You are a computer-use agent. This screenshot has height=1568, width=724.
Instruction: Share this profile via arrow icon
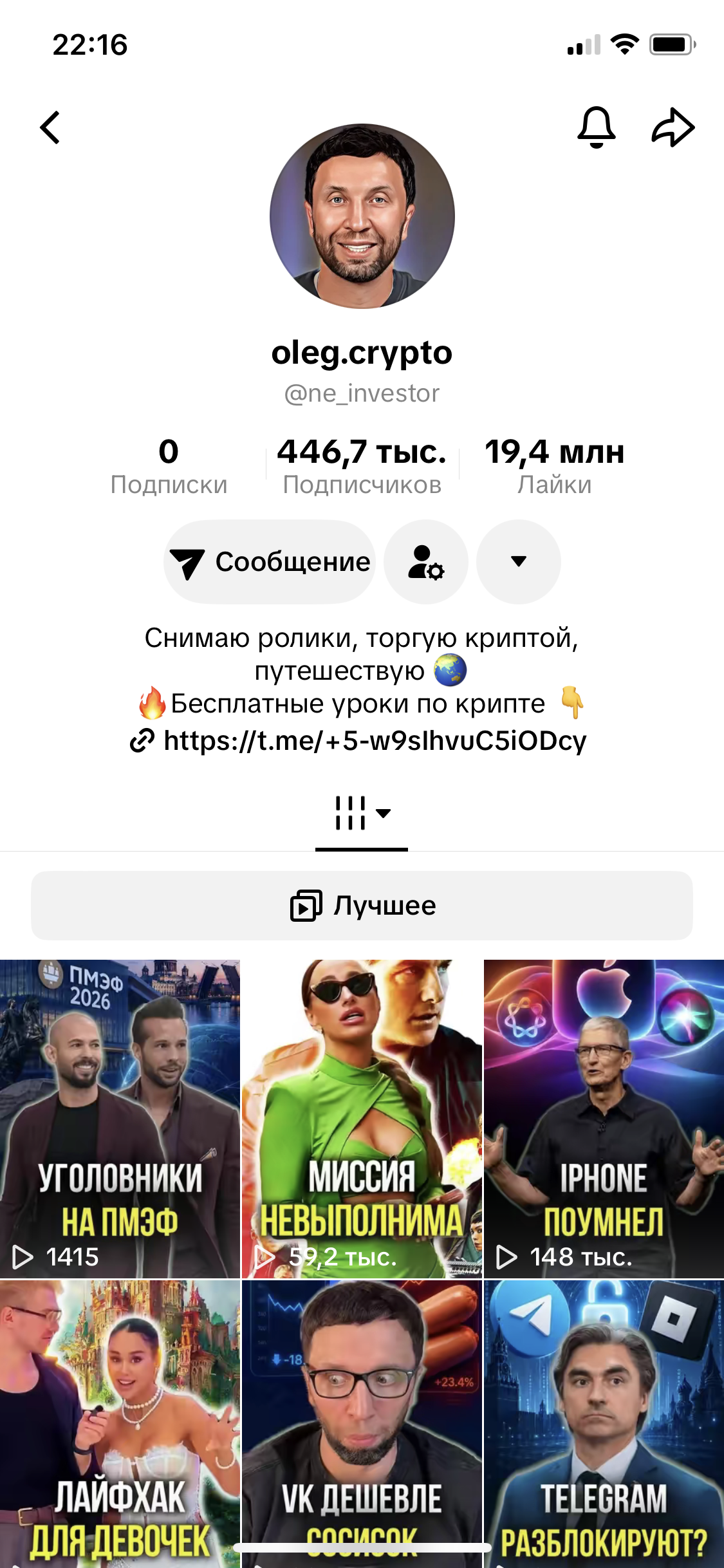click(673, 127)
